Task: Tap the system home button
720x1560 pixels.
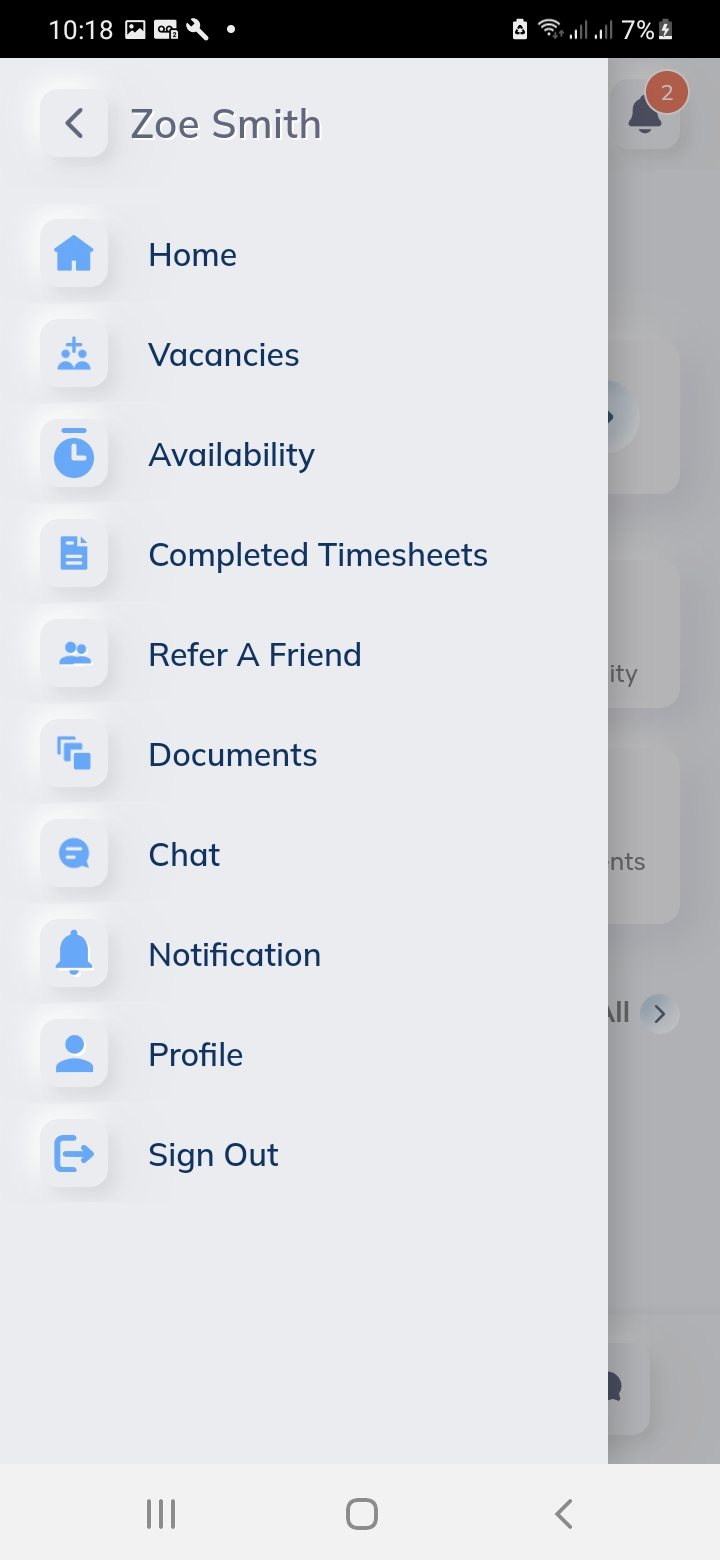Action: pos(361,1514)
